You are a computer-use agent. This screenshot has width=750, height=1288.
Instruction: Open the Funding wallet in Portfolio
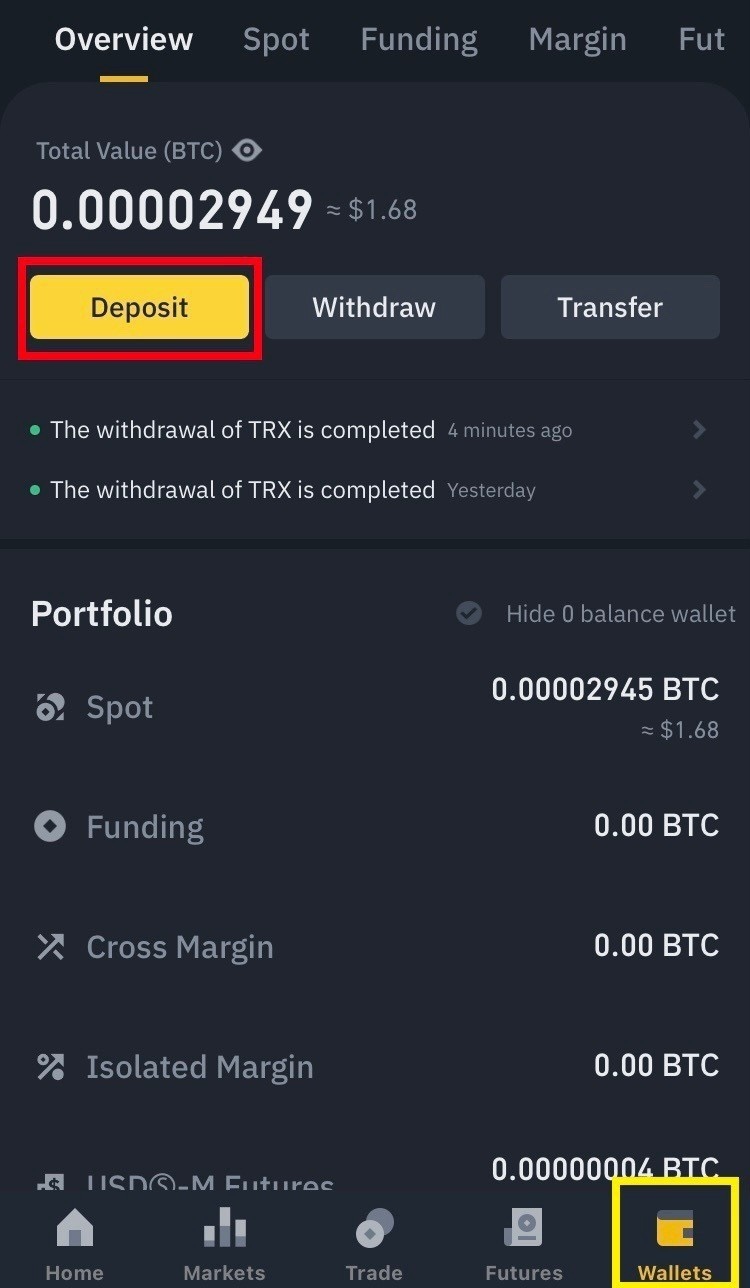[375, 826]
